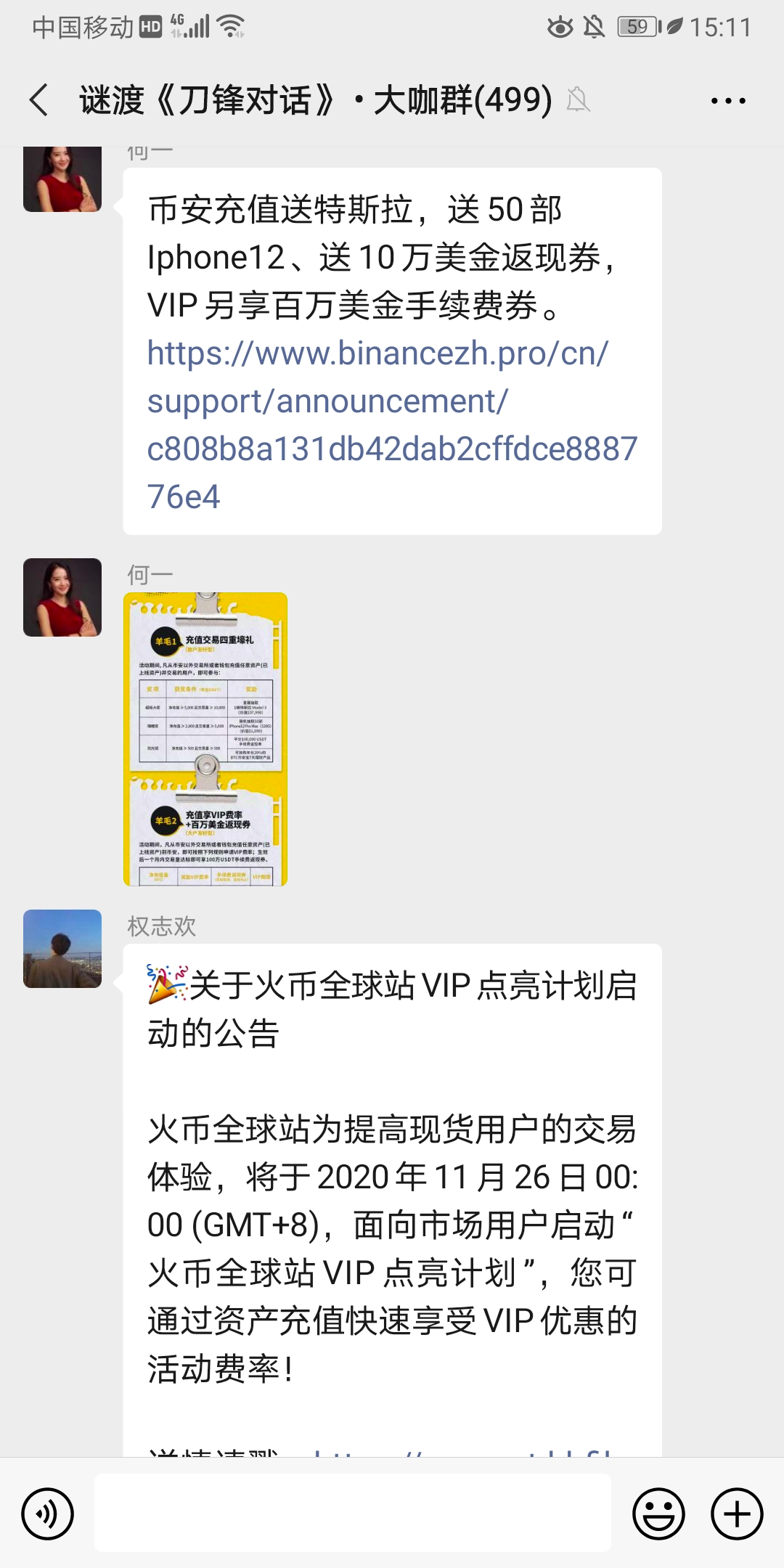Image resolution: width=784 pixels, height=1568 pixels.
Task: View the yellow promo image from 何一
Action: (x=205, y=739)
